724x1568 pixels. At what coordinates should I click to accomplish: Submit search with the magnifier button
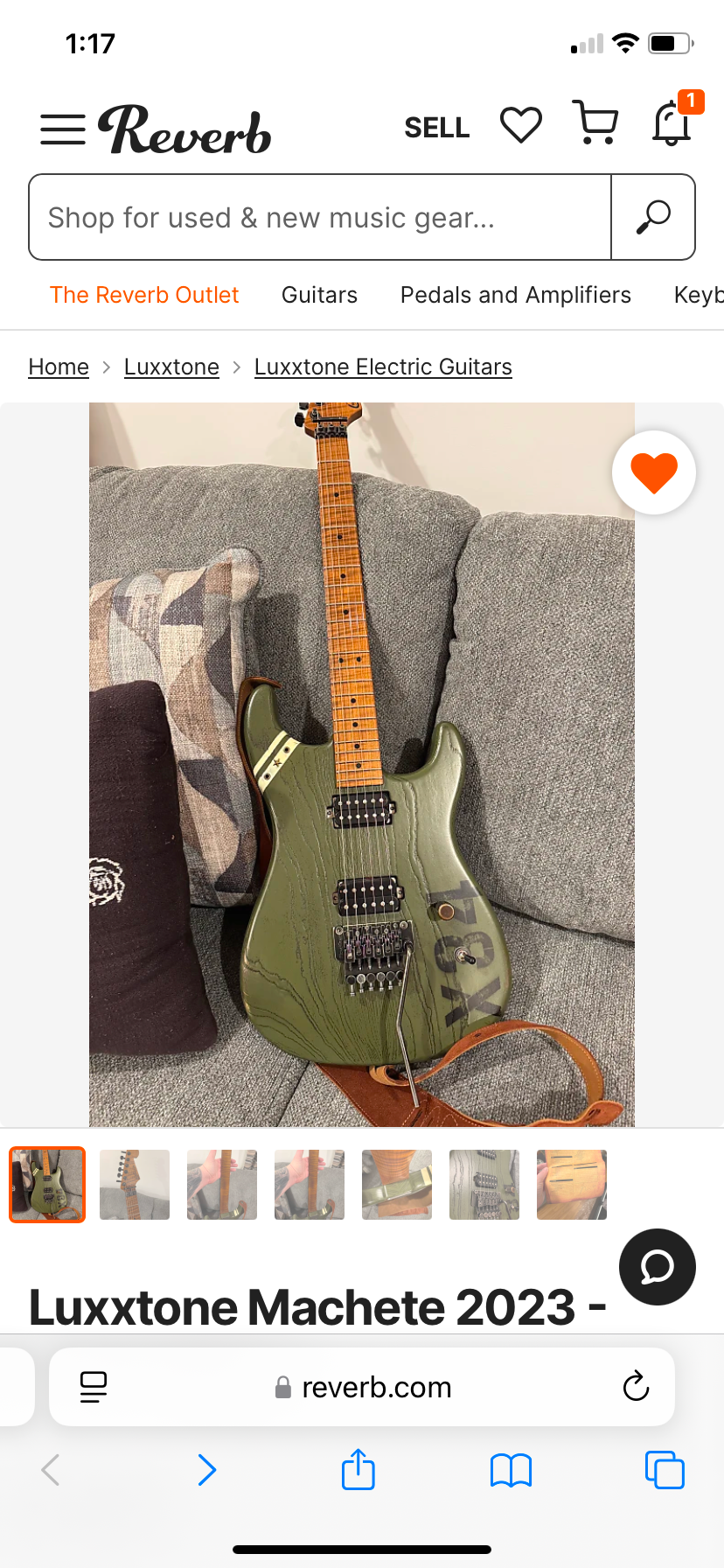click(x=653, y=218)
